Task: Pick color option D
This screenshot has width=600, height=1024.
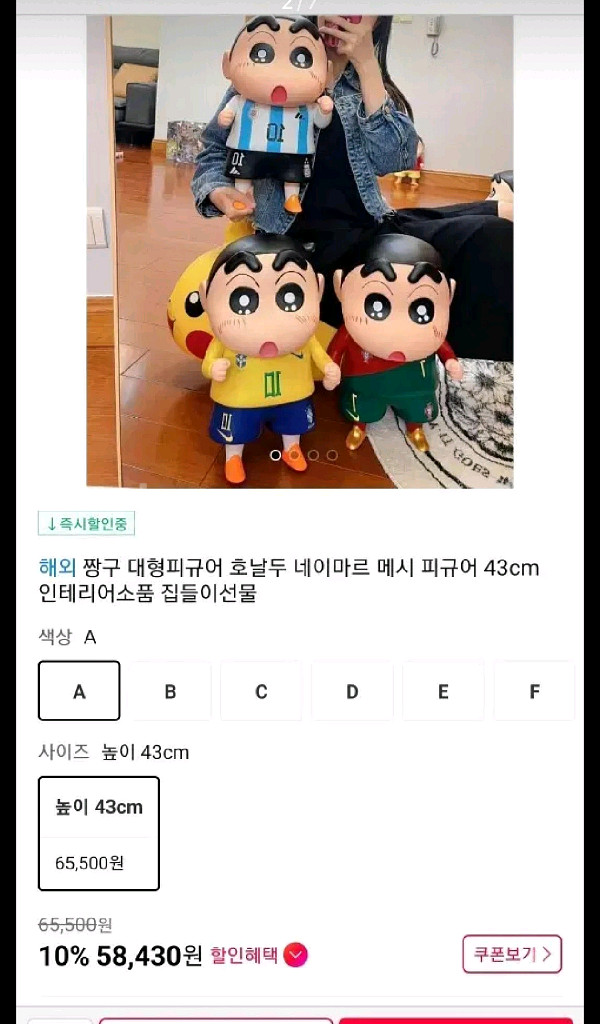Action: [x=352, y=691]
